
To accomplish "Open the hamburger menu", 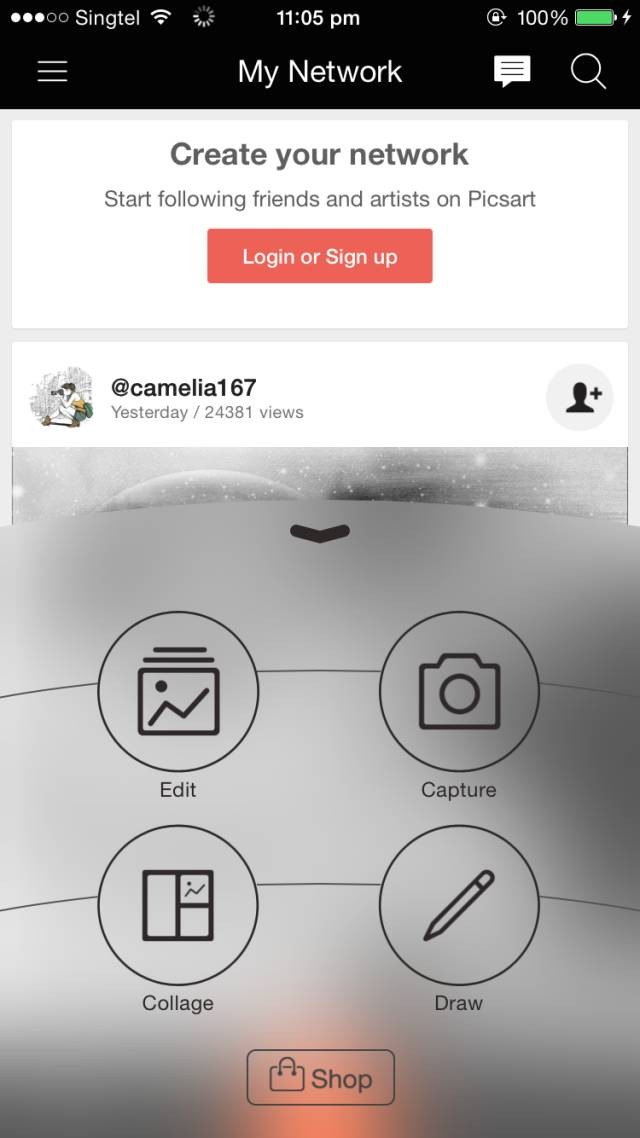I will point(52,72).
